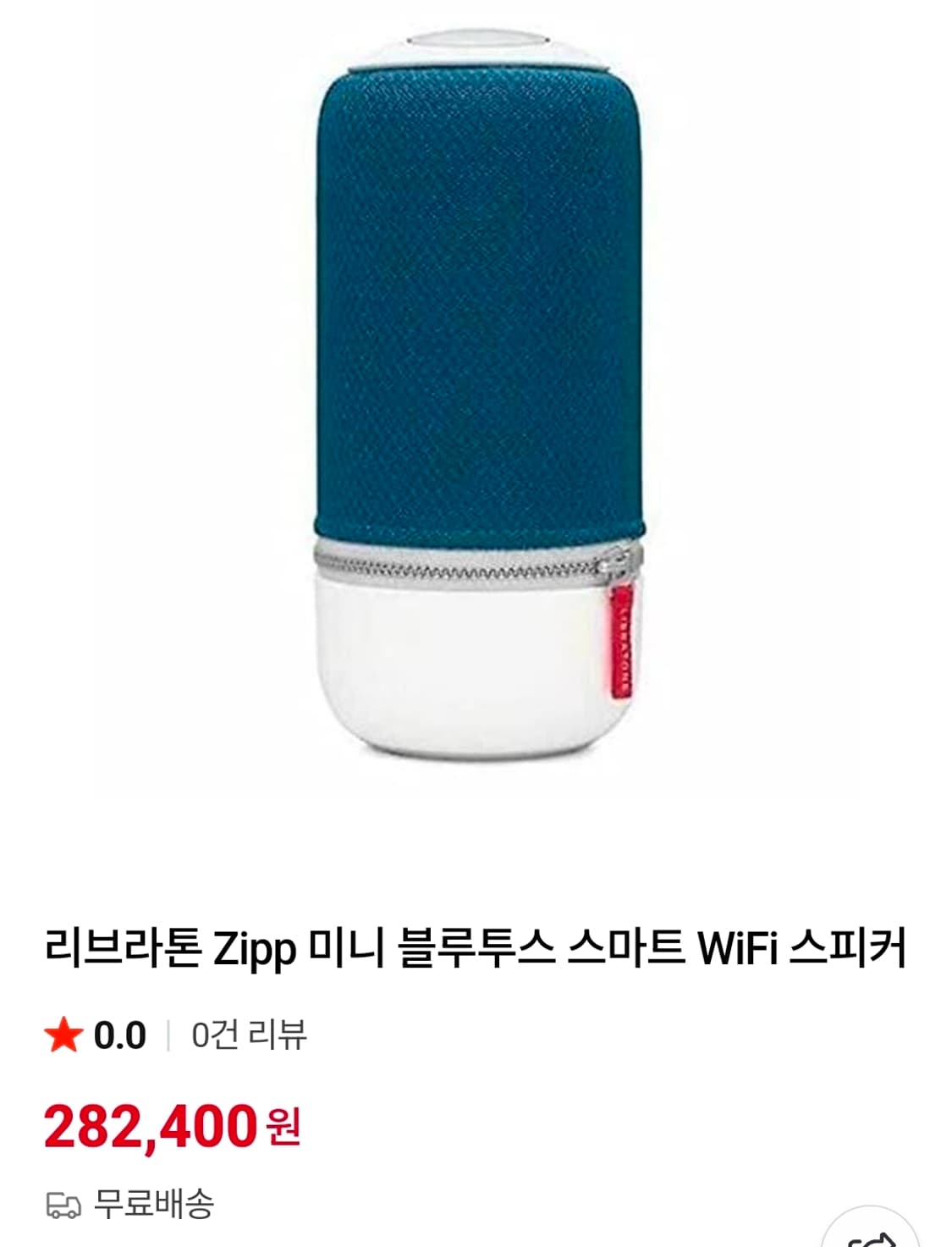Screen dimensions: 952x1247
Task: Select the divider between rating and reviews
Action: [167, 1032]
